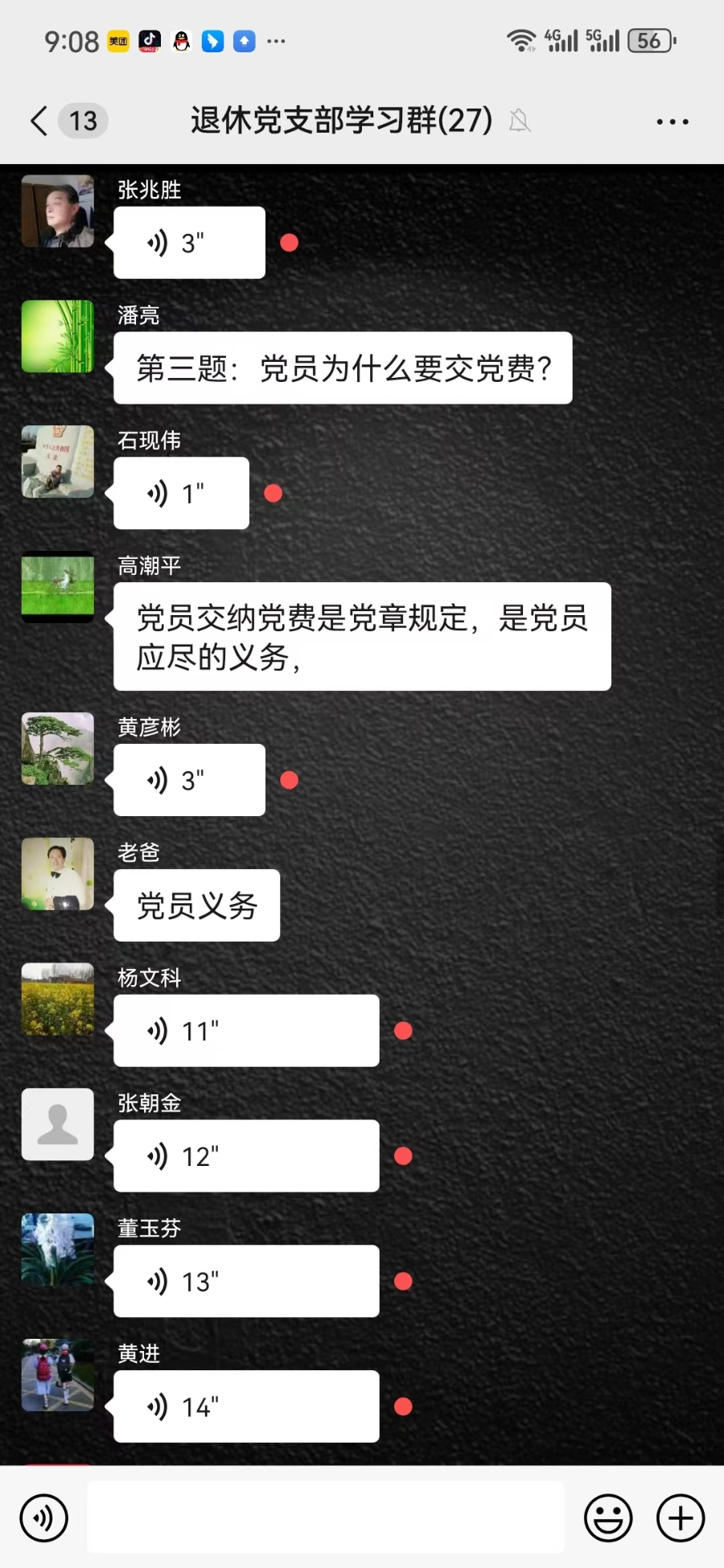The width and height of the screenshot is (724, 1568).
Task: Play 杨文科's 11-second voice message
Action: pyautogui.click(x=245, y=1031)
